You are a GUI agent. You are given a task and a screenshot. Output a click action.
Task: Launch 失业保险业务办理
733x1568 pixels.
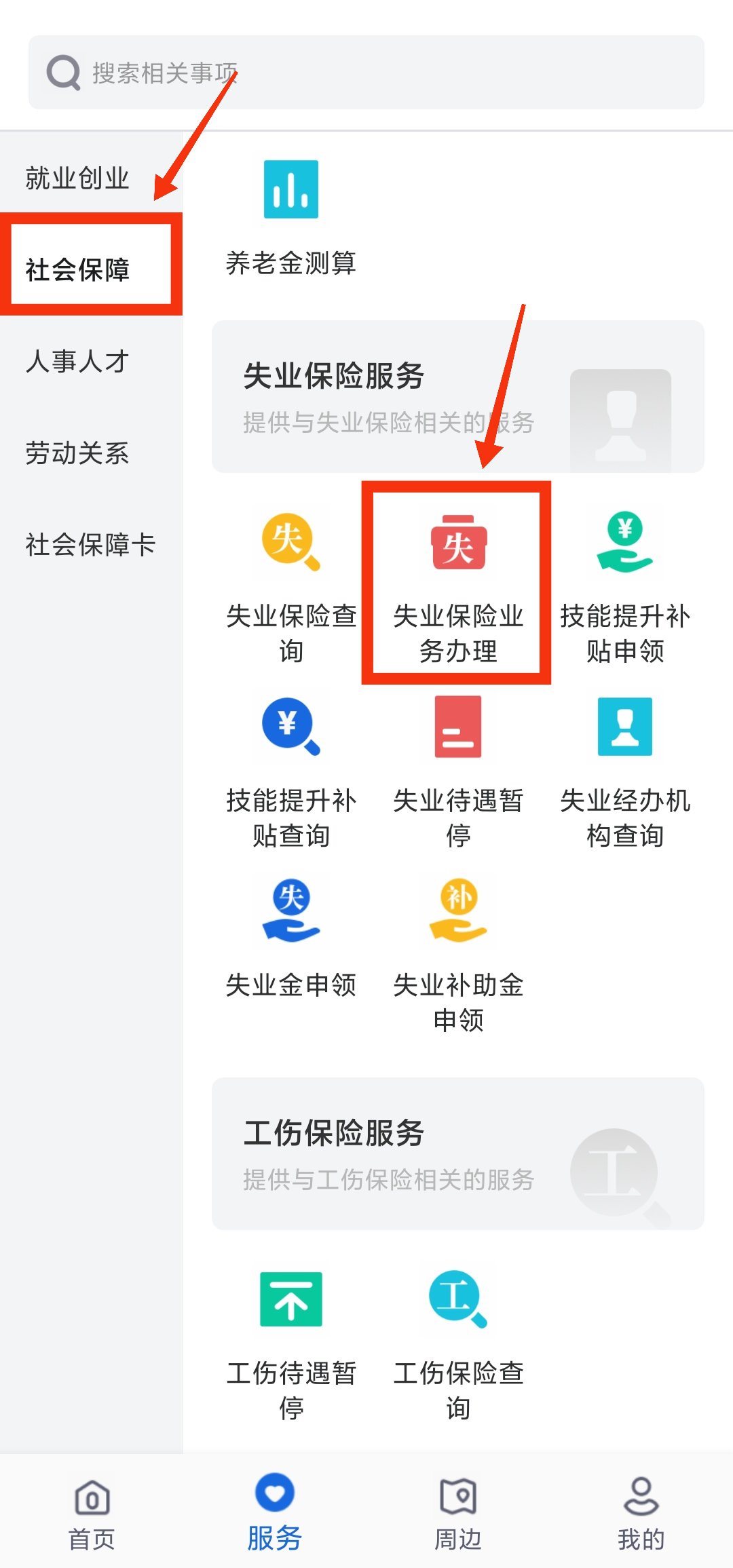(x=458, y=584)
